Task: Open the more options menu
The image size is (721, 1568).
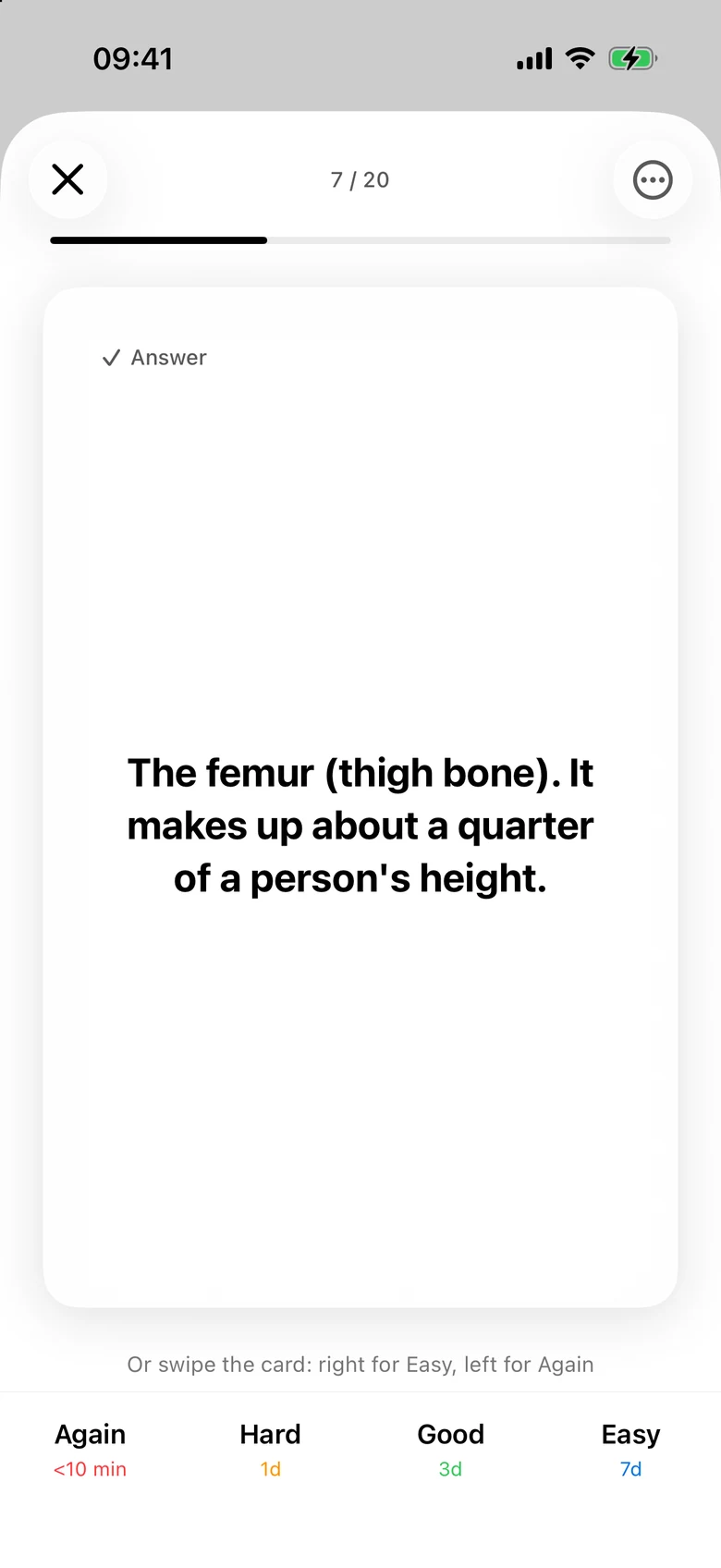Action: pyautogui.click(x=653, y=179)
